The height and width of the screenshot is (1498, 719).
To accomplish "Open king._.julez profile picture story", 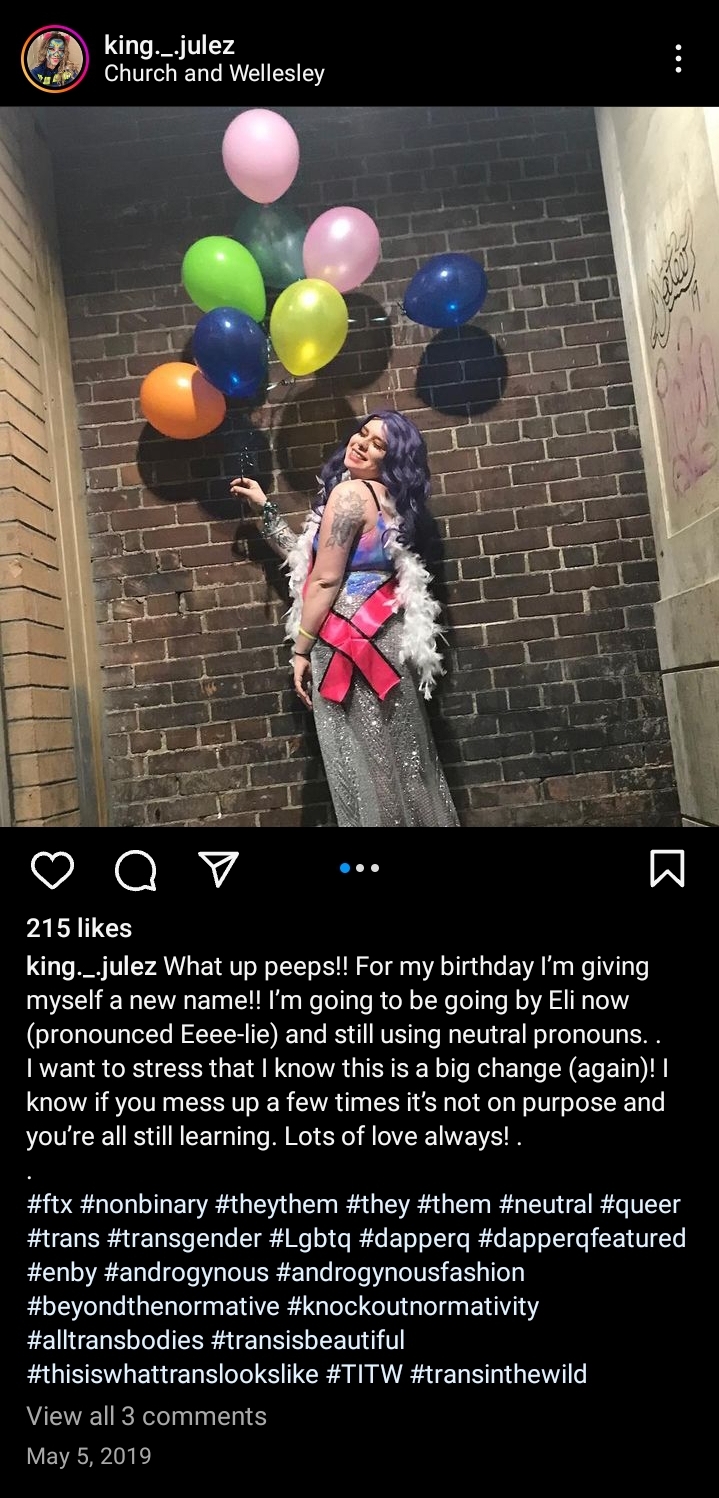I will tap(54, 58).
